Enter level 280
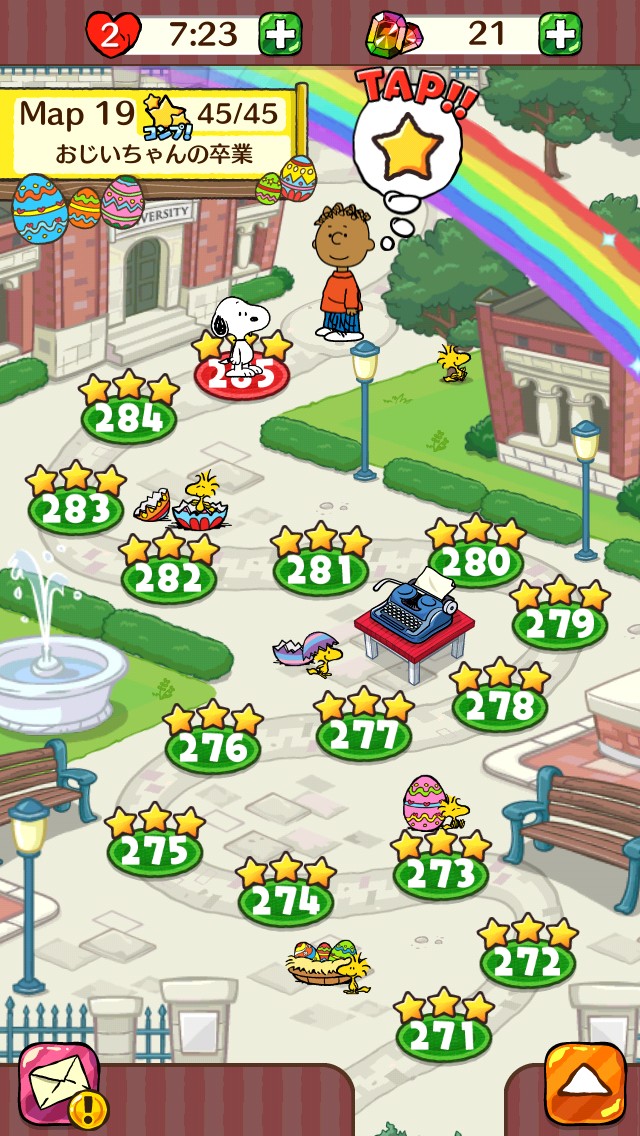640x1136 pixels. point(476,562)
